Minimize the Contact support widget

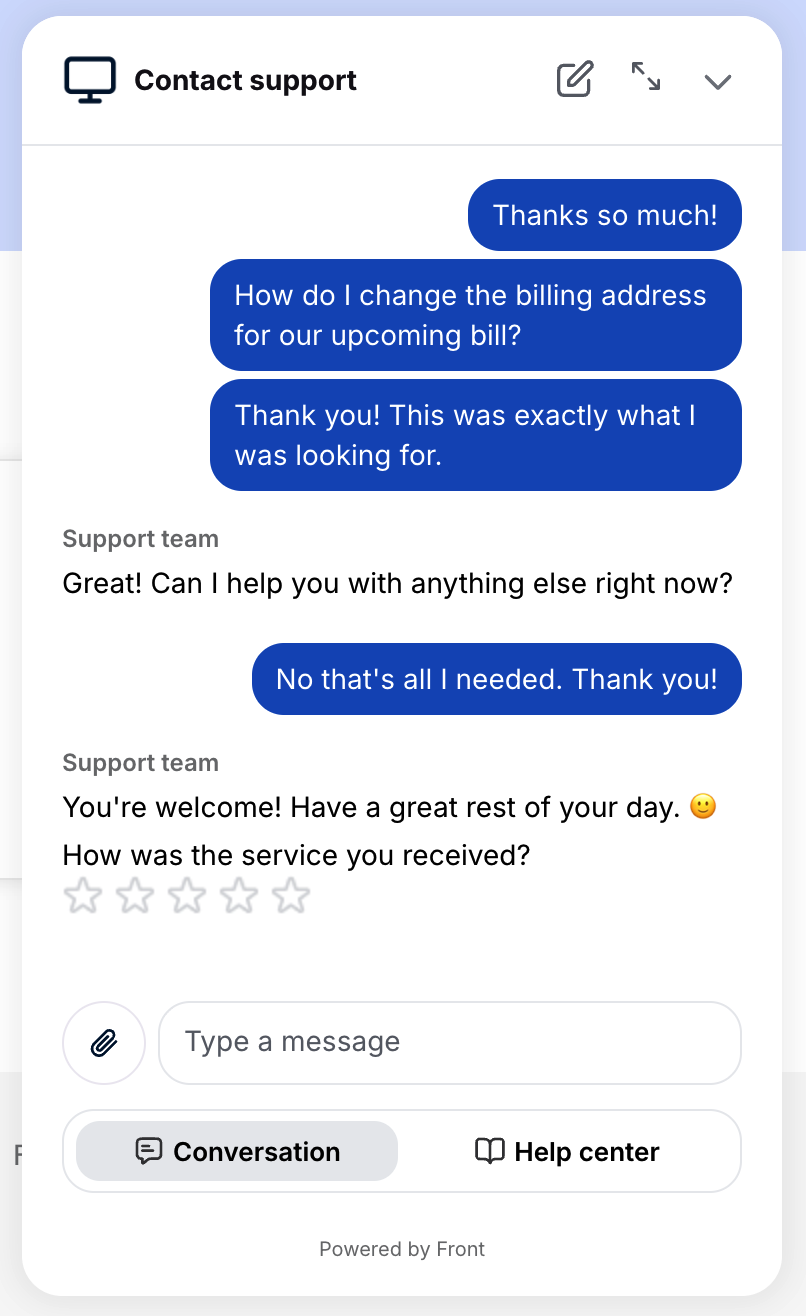718,81
